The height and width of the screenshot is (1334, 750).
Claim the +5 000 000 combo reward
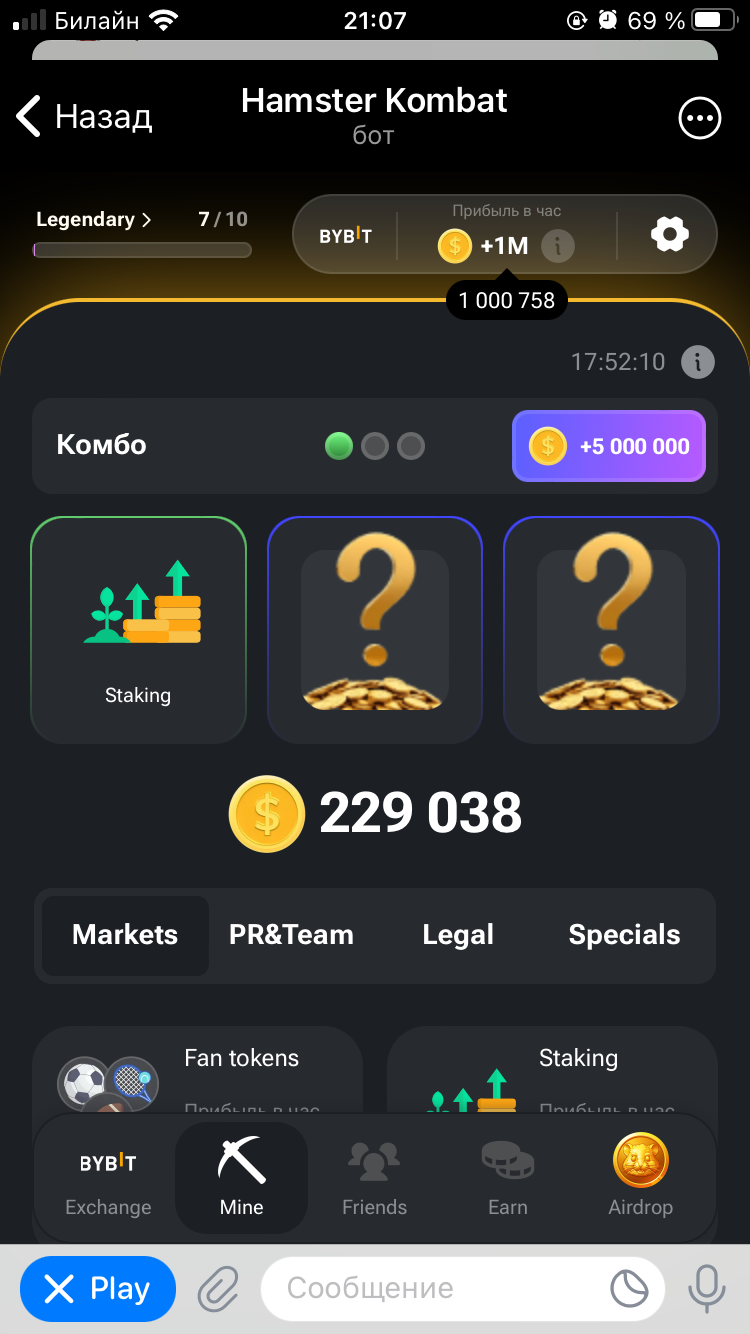609,446
